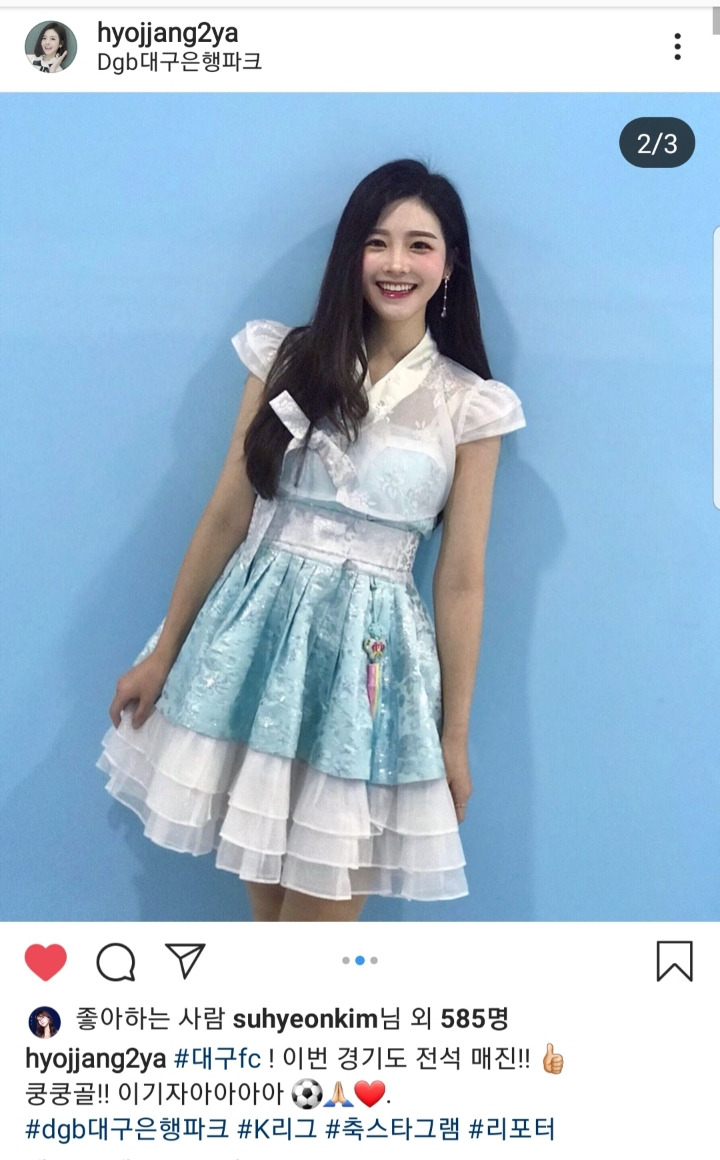Open the post's three-dot options menu
720x1160 pixels.
pos(677,47)
